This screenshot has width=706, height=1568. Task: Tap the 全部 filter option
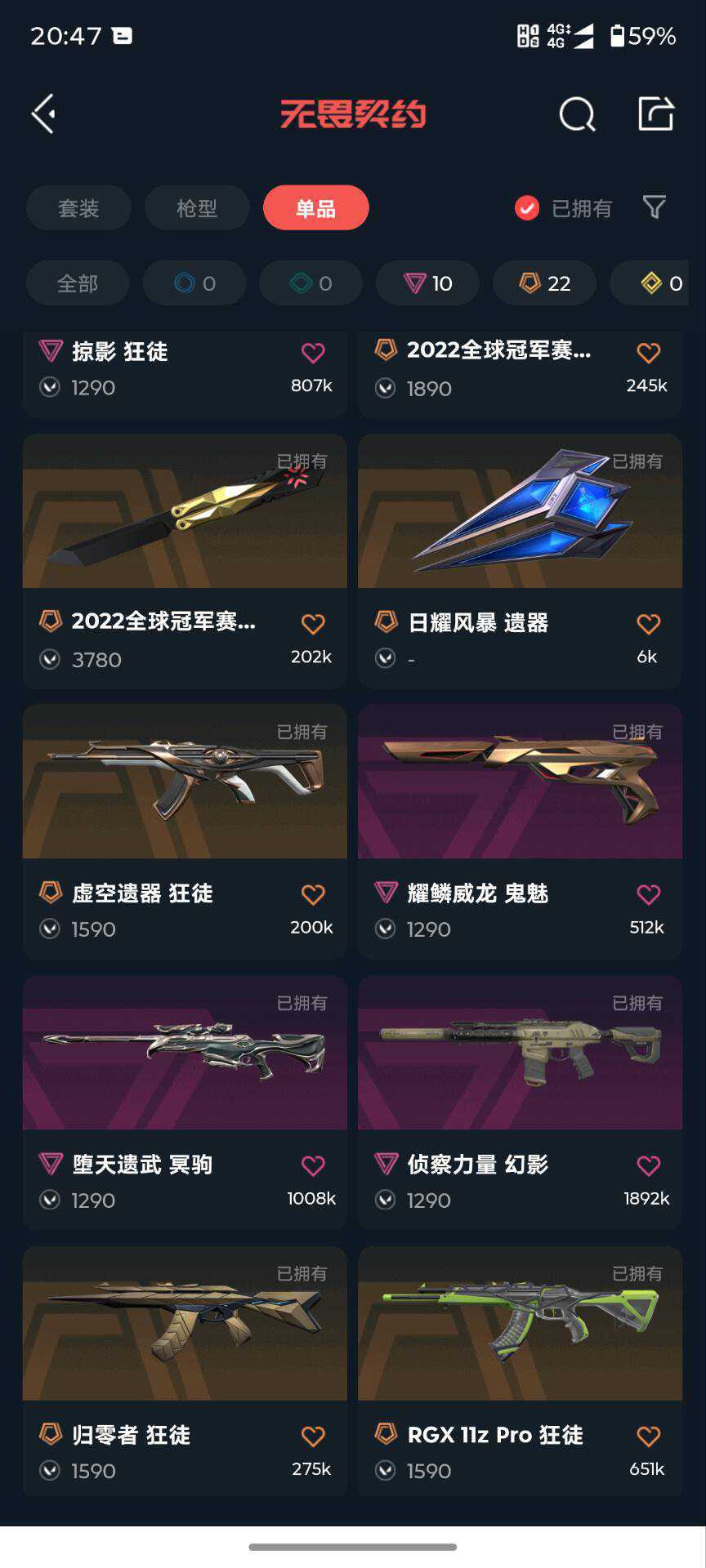78,283
